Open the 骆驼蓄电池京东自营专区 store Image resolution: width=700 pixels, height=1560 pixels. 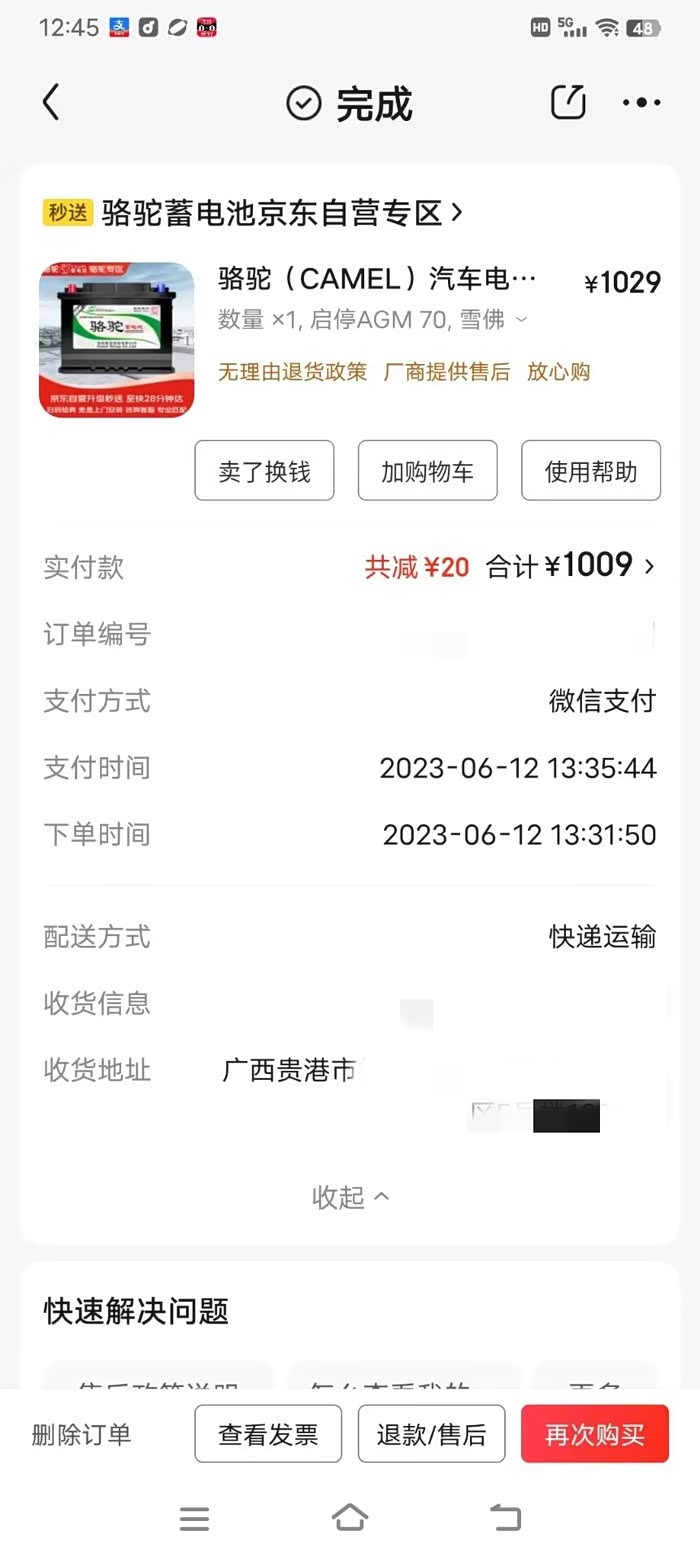click(x=270, y=212)
